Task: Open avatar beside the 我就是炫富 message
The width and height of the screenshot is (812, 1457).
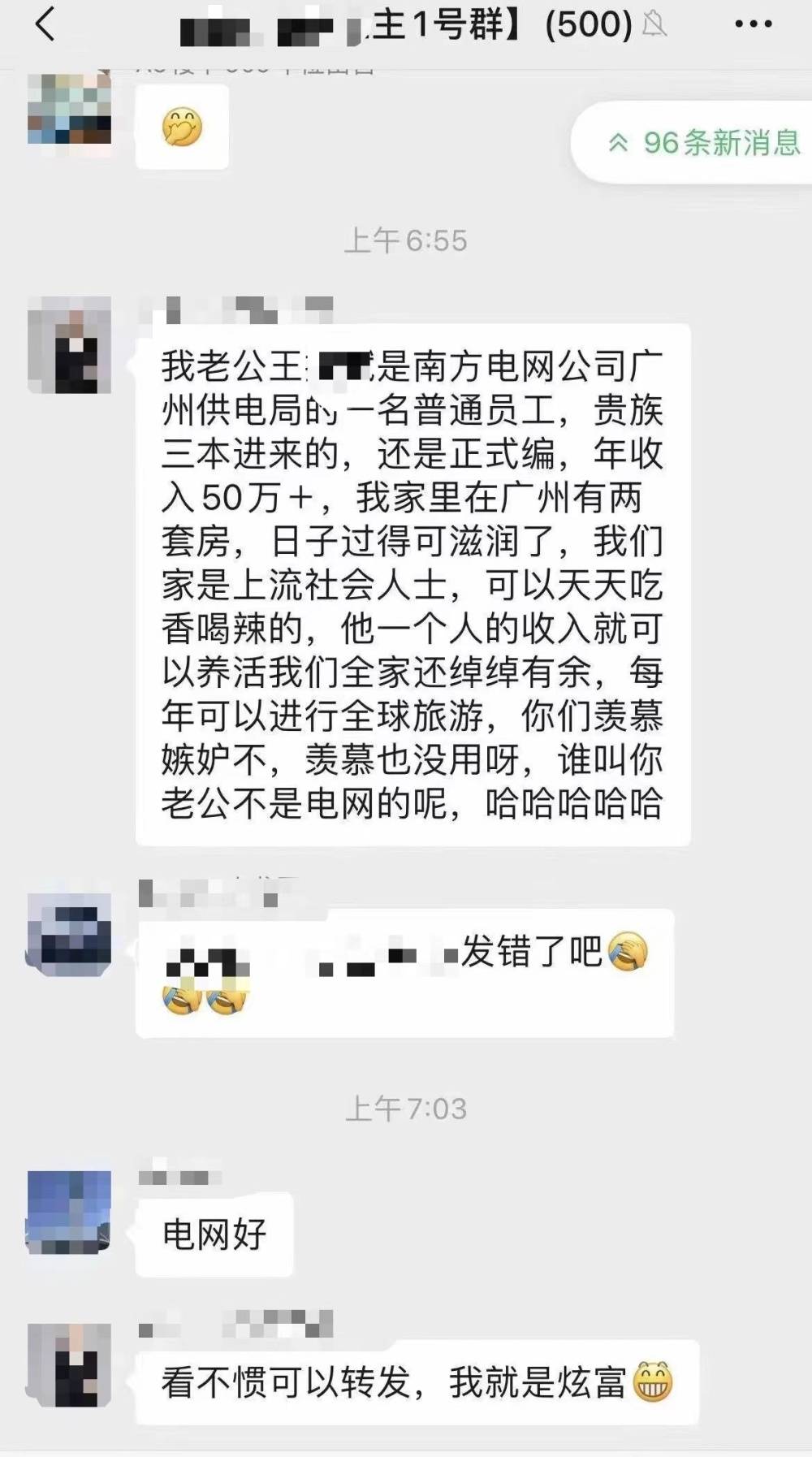Action: click(69, 1364)
